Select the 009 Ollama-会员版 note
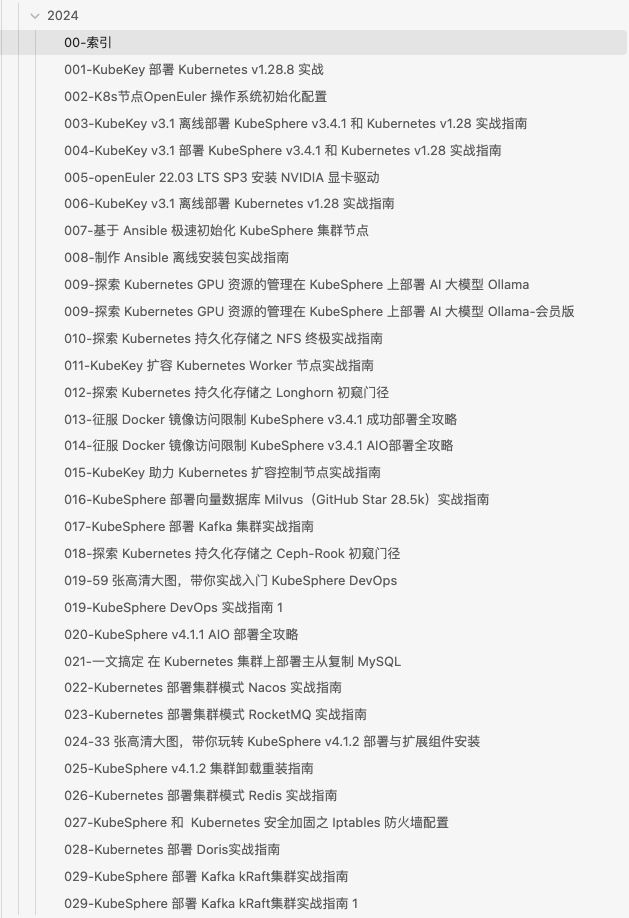 click(318, 312)
